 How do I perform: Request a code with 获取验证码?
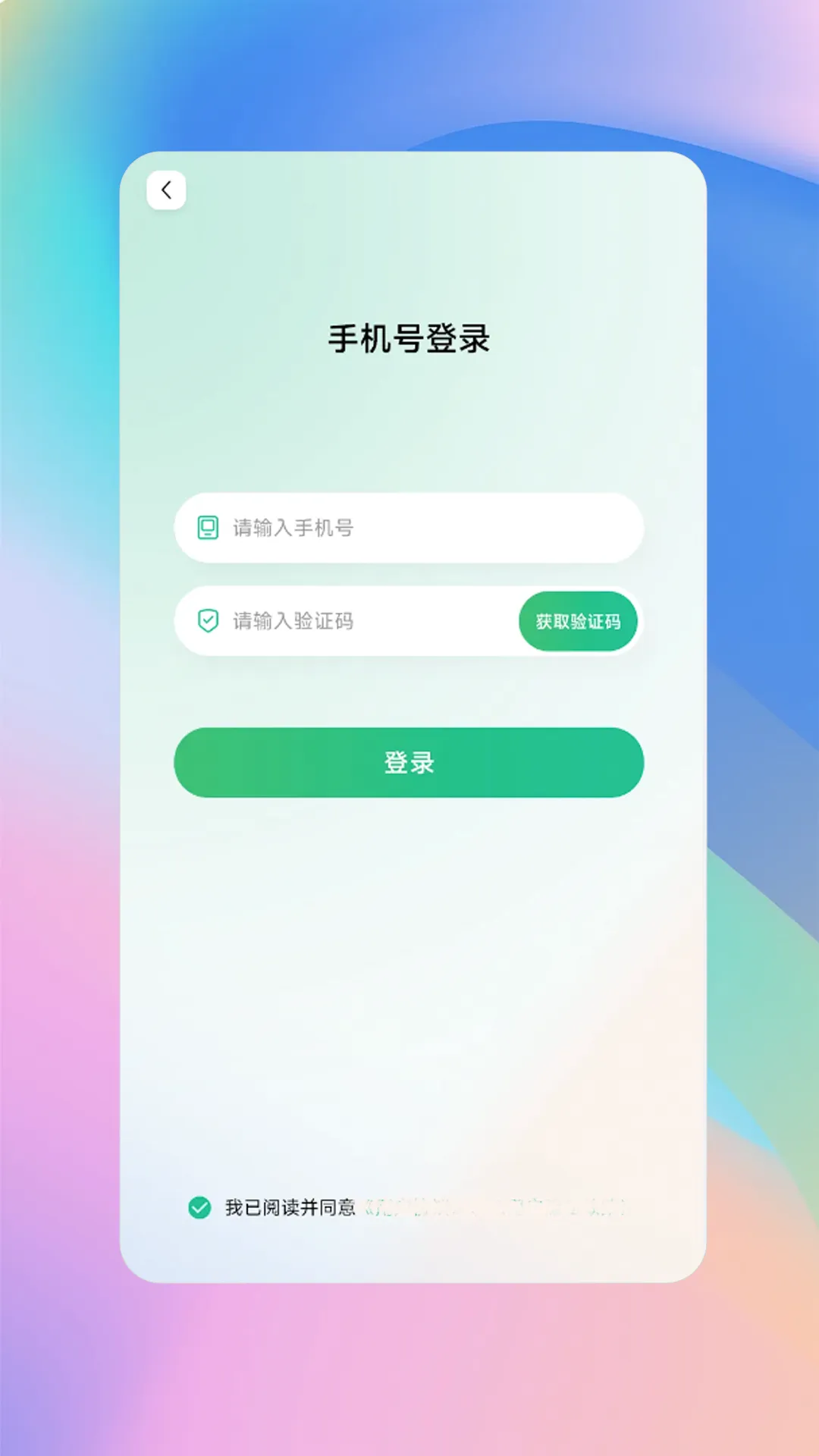[578, 621]
